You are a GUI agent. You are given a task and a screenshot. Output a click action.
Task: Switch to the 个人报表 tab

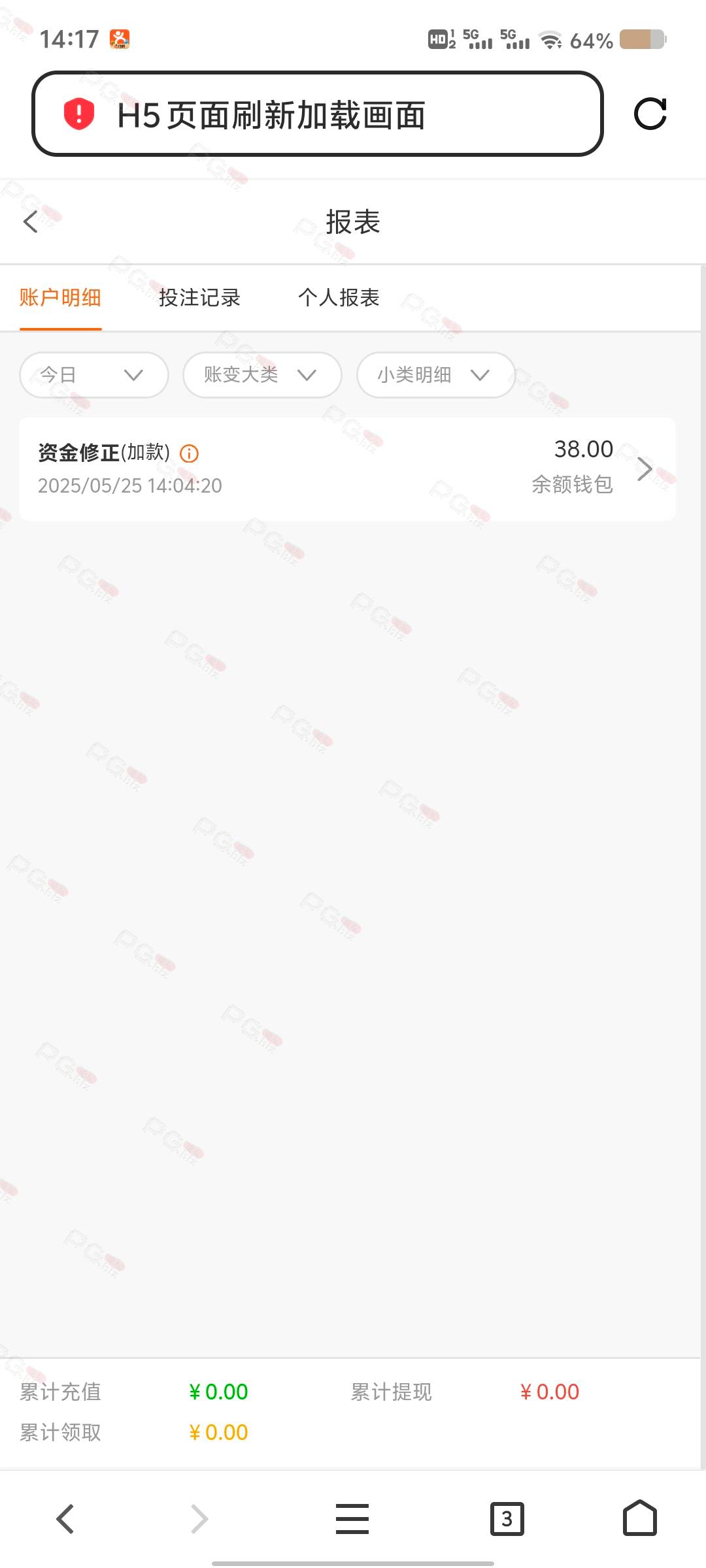point(339,298)
